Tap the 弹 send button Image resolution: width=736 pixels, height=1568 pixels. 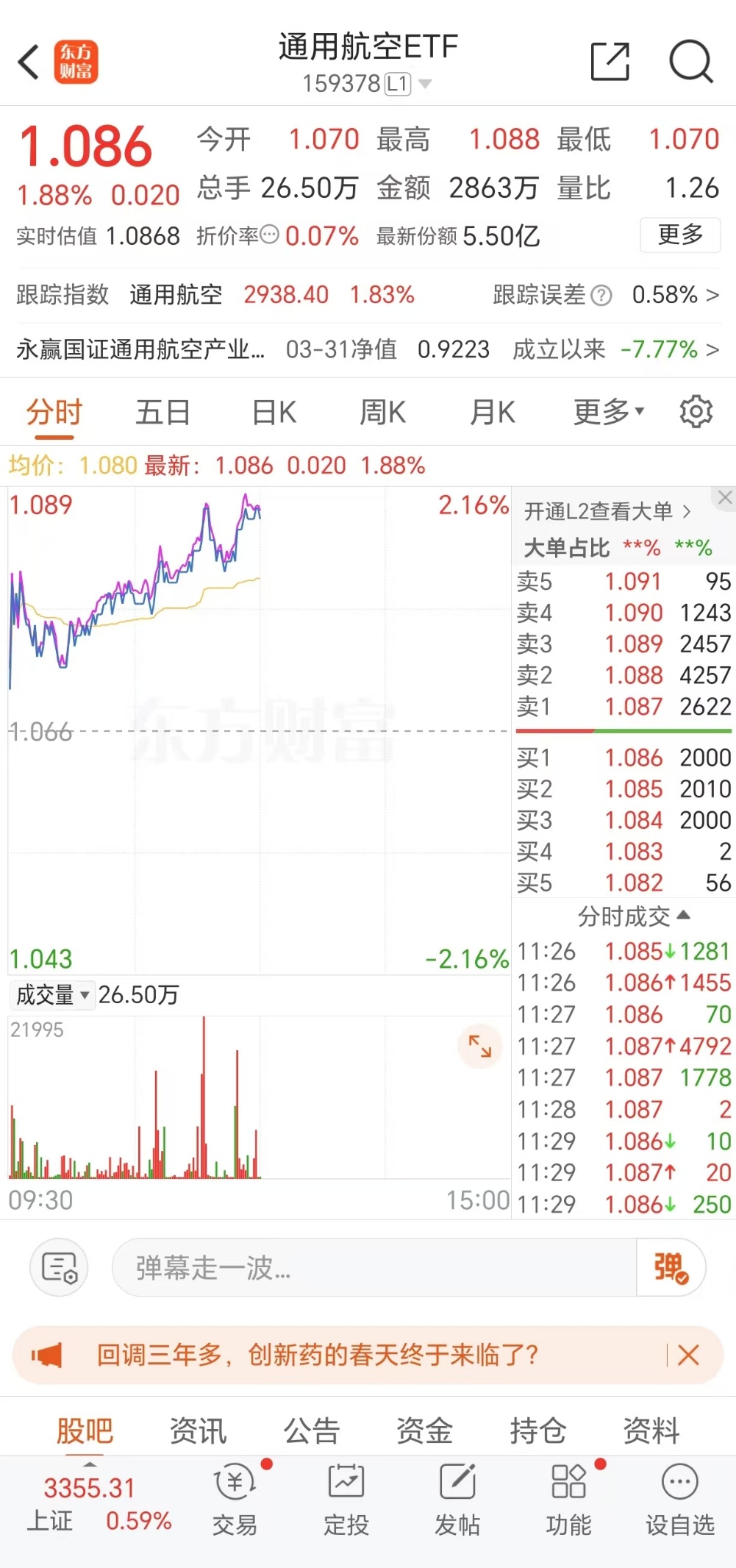(x=670, y=1266)
